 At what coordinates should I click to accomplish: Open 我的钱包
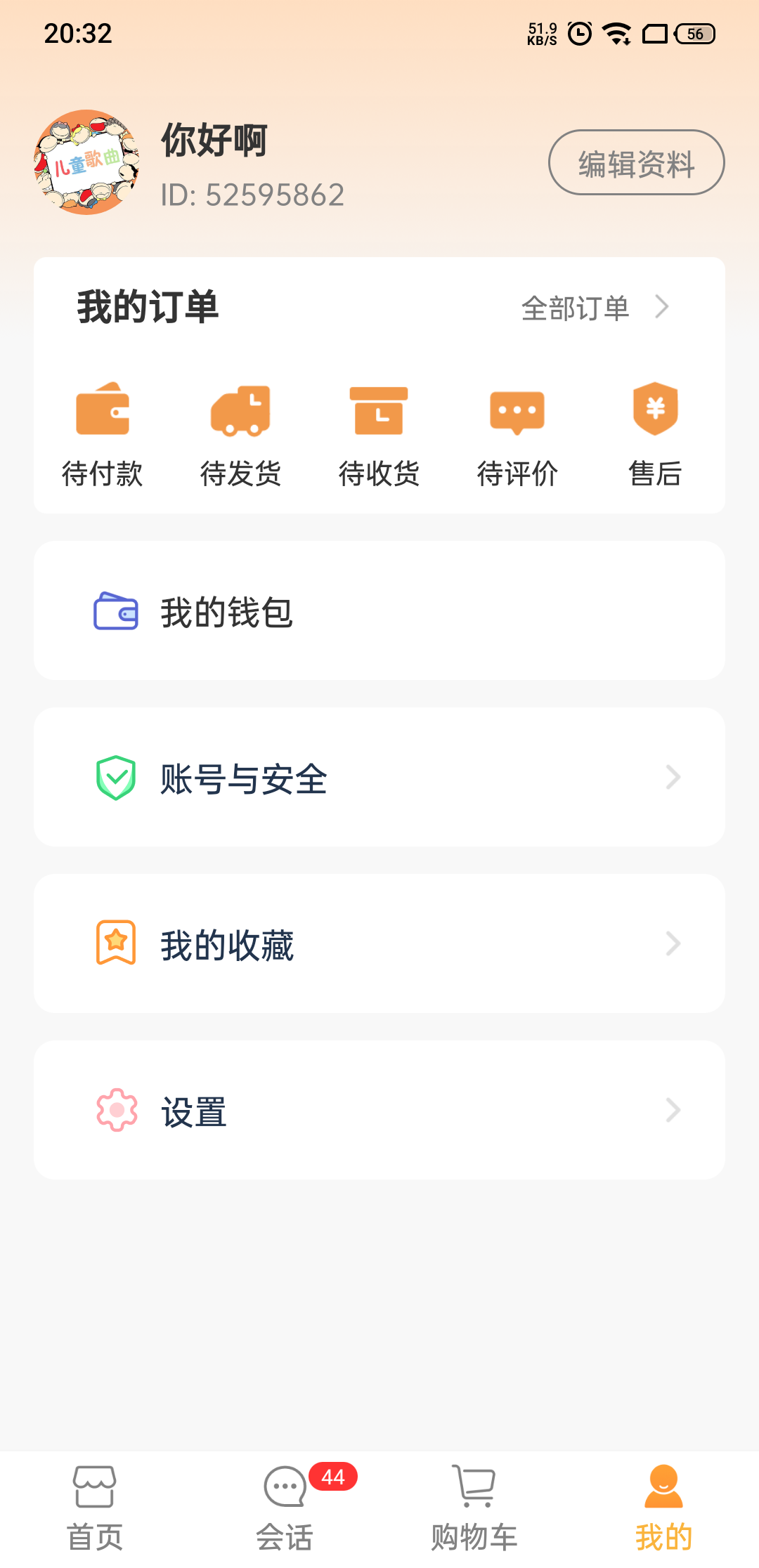coord(379,611)
